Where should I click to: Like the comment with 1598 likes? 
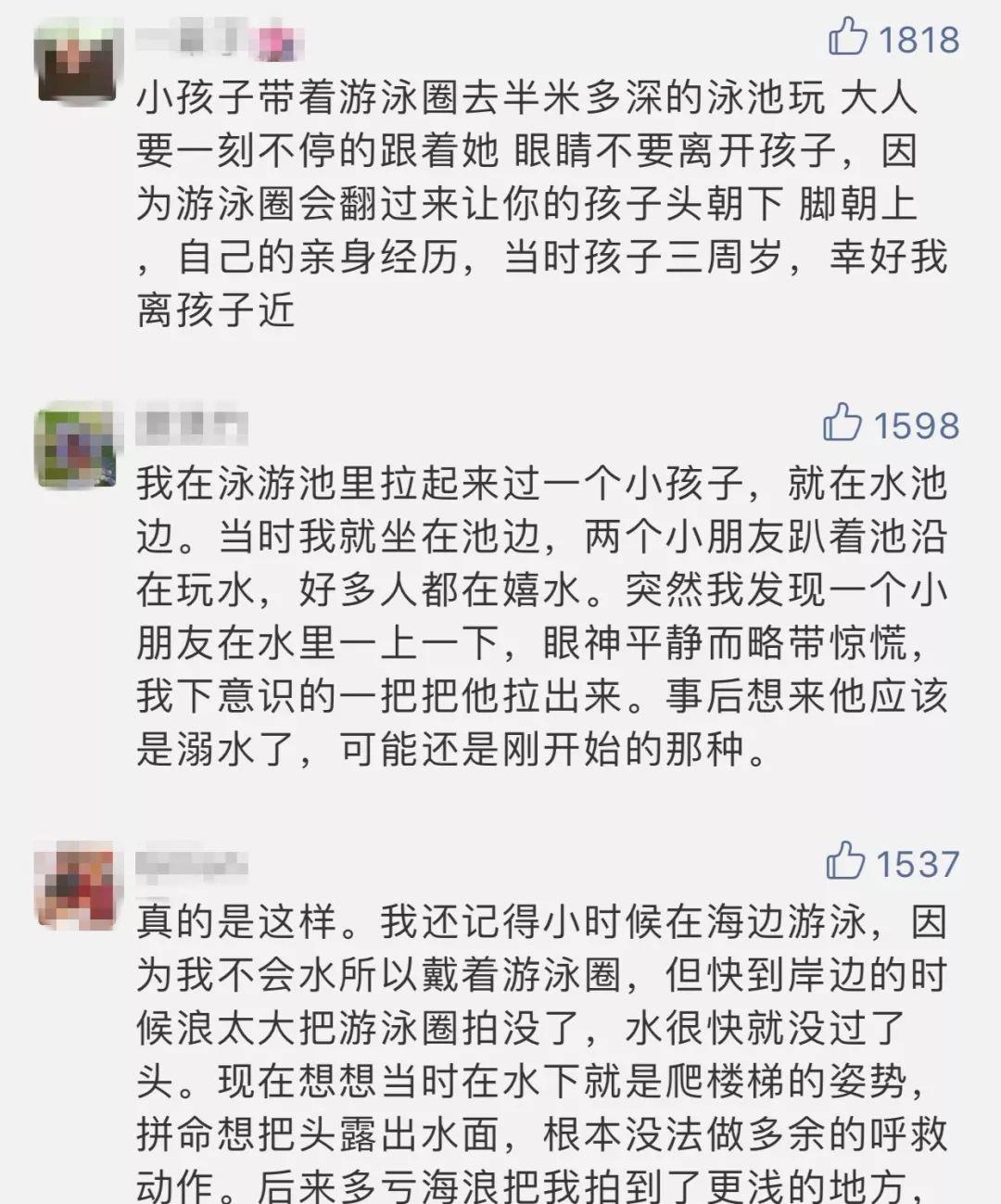[843, 424]
